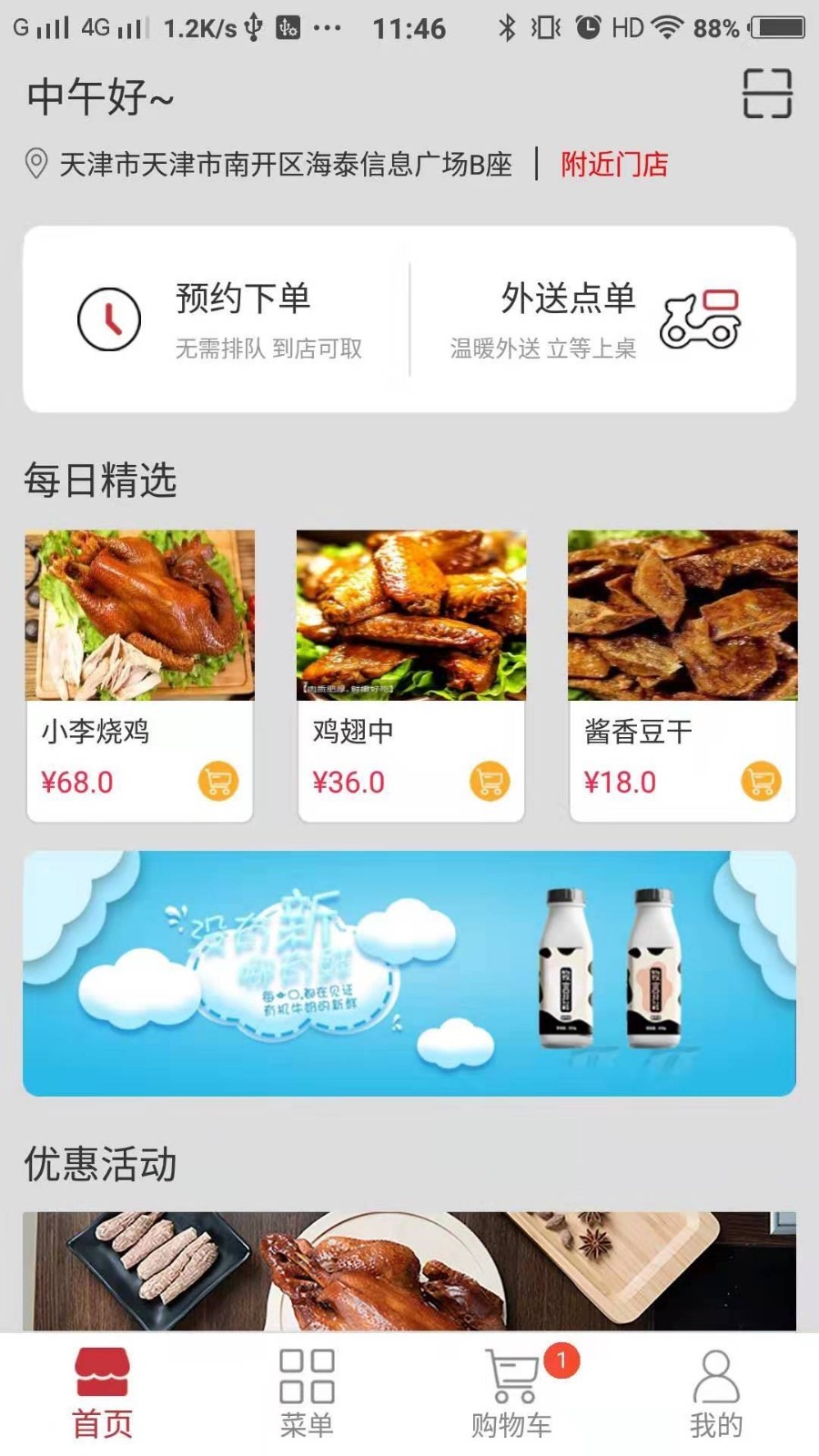
Task: Switch to the 我的 profile tab
Action: 716,1394
